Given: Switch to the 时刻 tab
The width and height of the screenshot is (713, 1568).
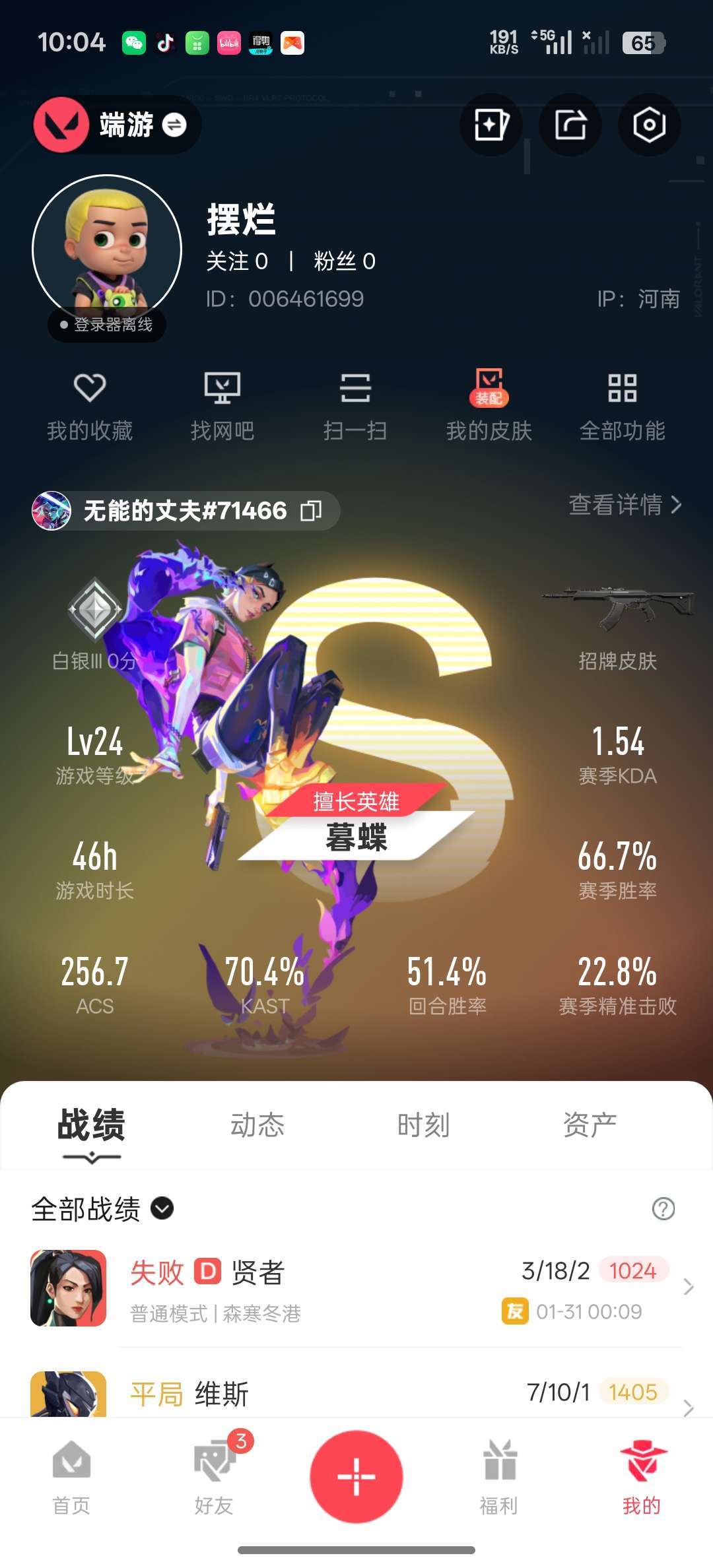Looking at the screenshot, I should coord(423,1125).
